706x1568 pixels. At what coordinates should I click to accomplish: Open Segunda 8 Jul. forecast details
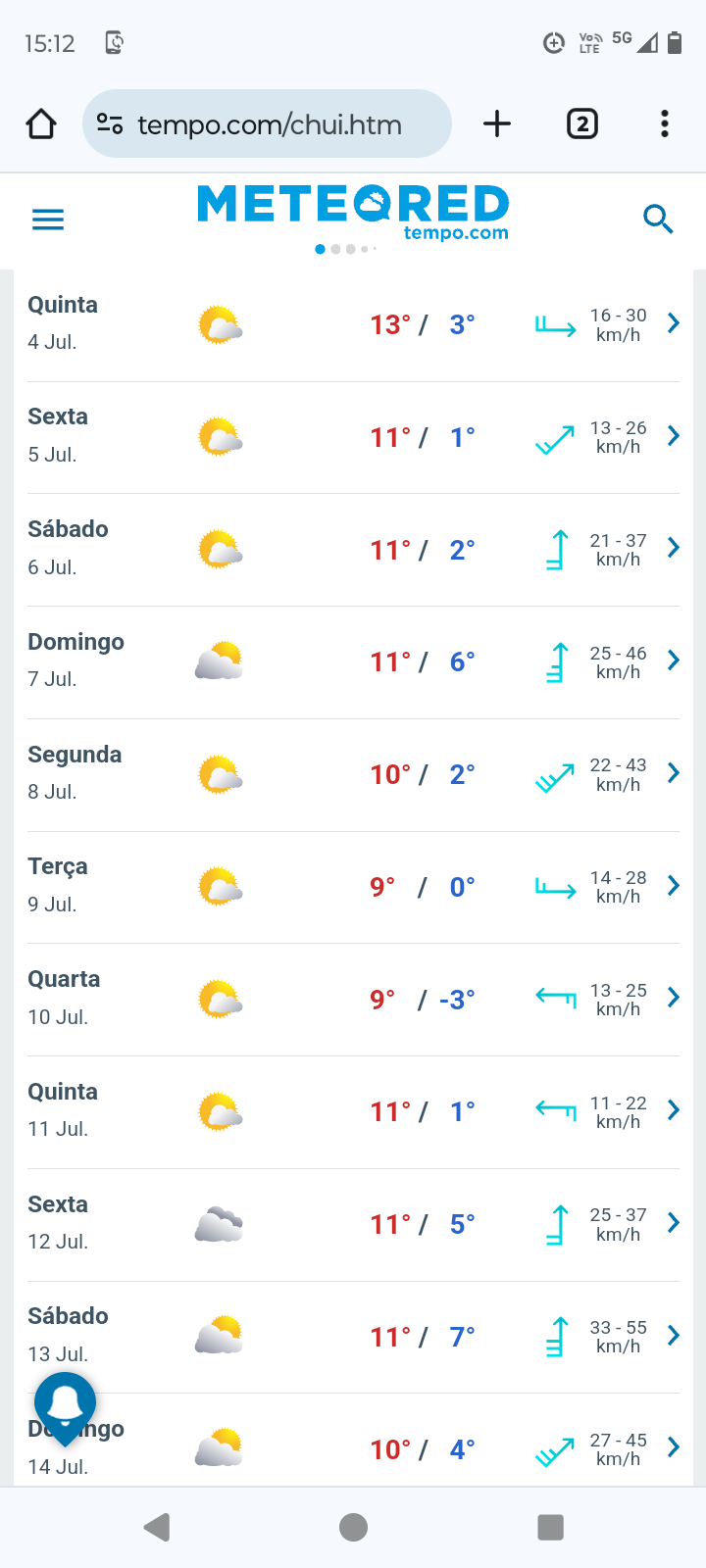pyautogui.click(x=353, y=775)
